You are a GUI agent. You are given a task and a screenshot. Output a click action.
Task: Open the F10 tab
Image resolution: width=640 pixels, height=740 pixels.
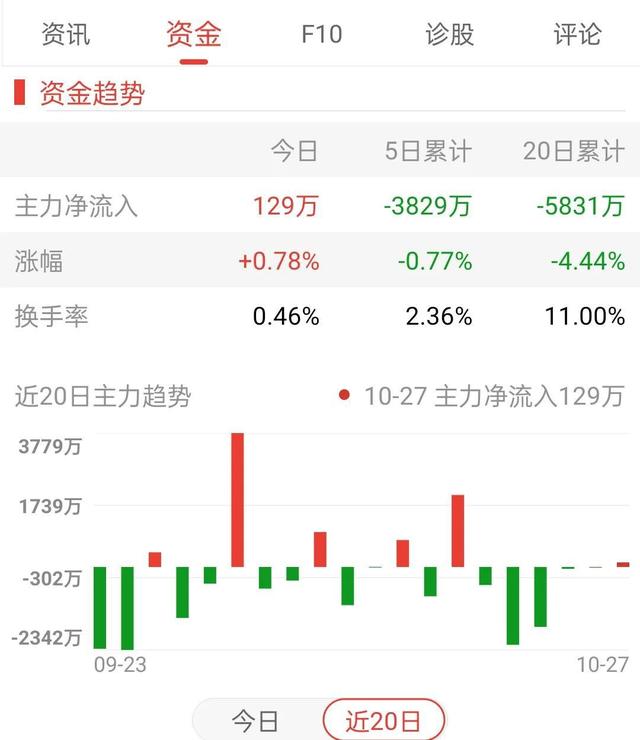321,34
